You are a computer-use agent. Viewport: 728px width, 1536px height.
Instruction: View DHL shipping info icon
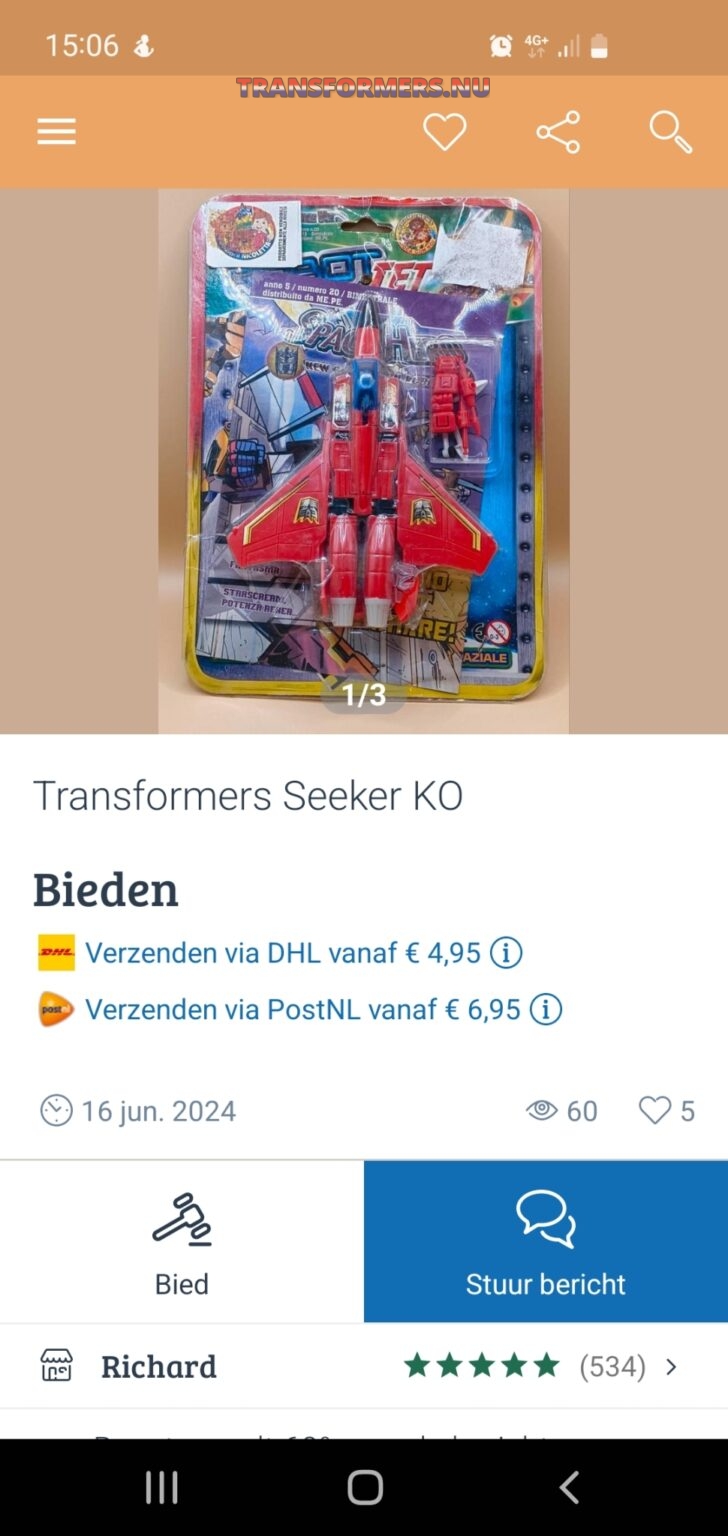pyautogui.click(x=506, y=953)
